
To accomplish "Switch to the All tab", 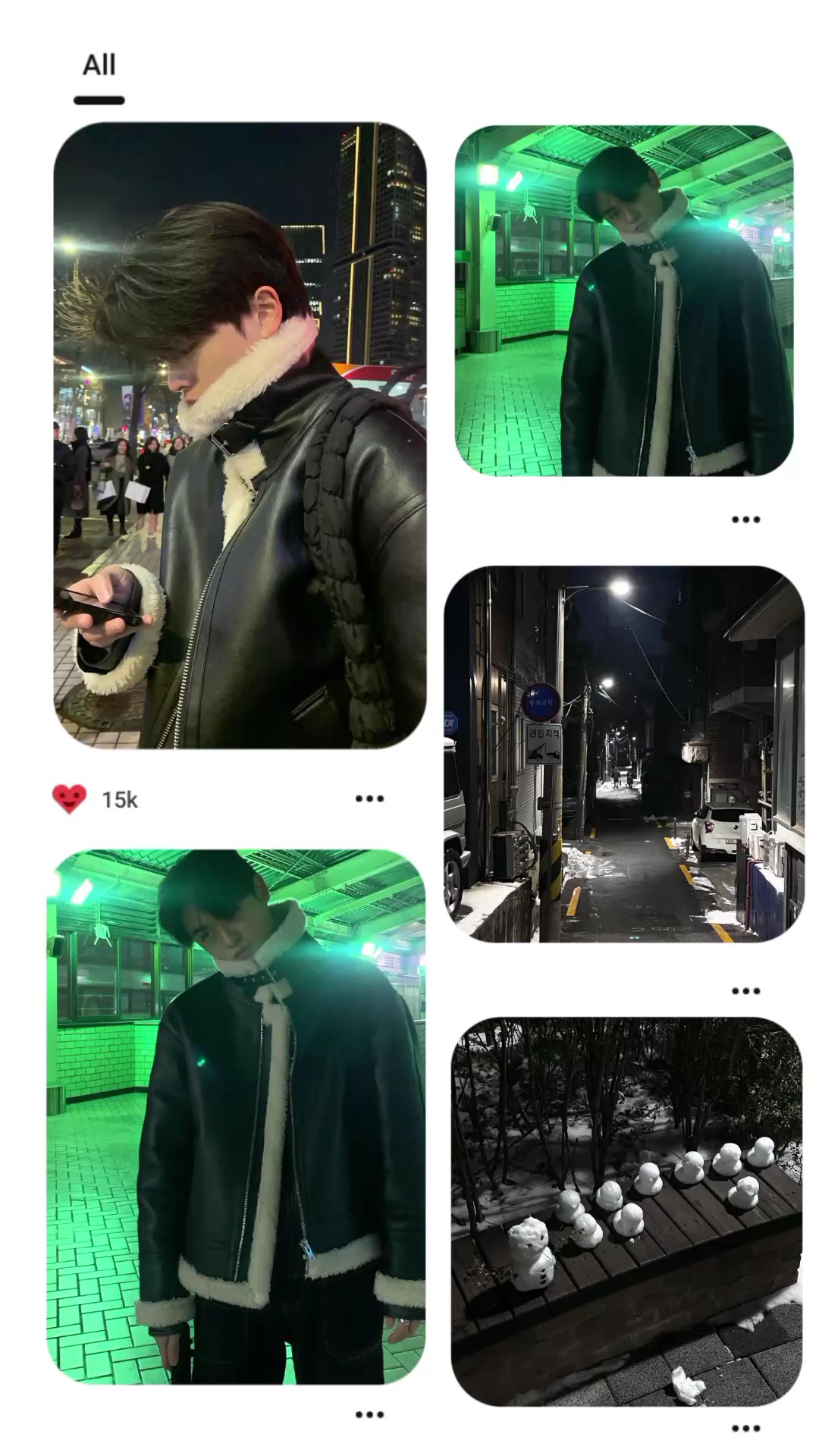I will pos(99,66).
